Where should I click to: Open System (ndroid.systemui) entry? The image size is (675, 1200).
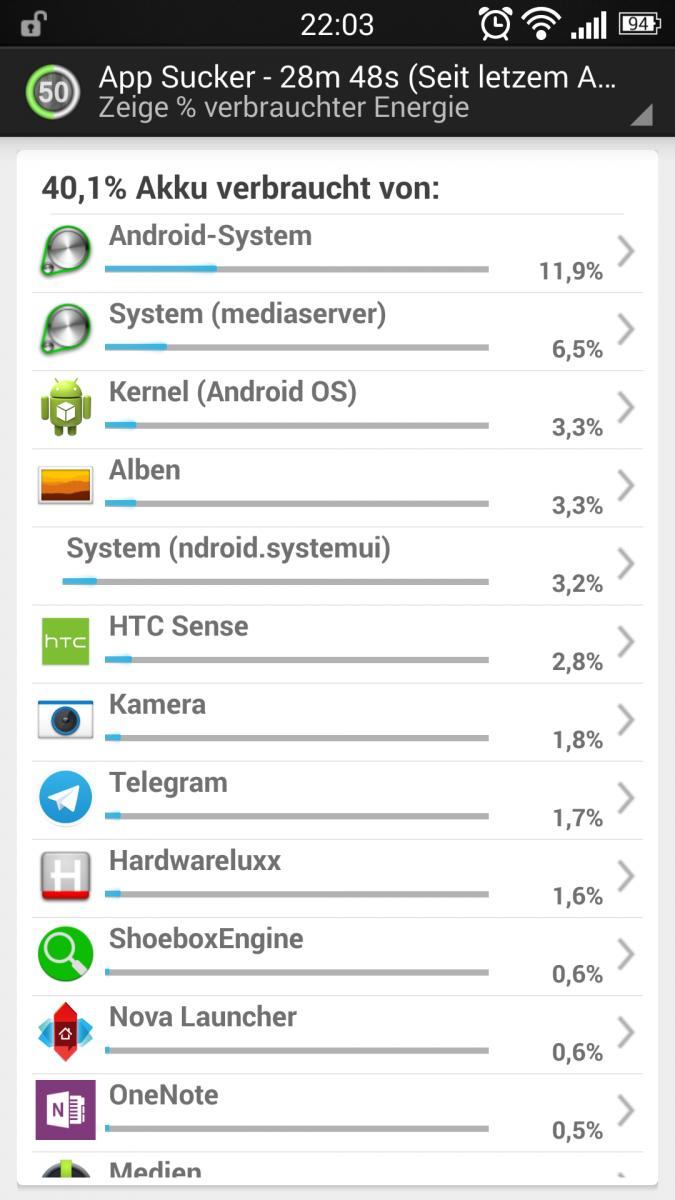point(338,566)
